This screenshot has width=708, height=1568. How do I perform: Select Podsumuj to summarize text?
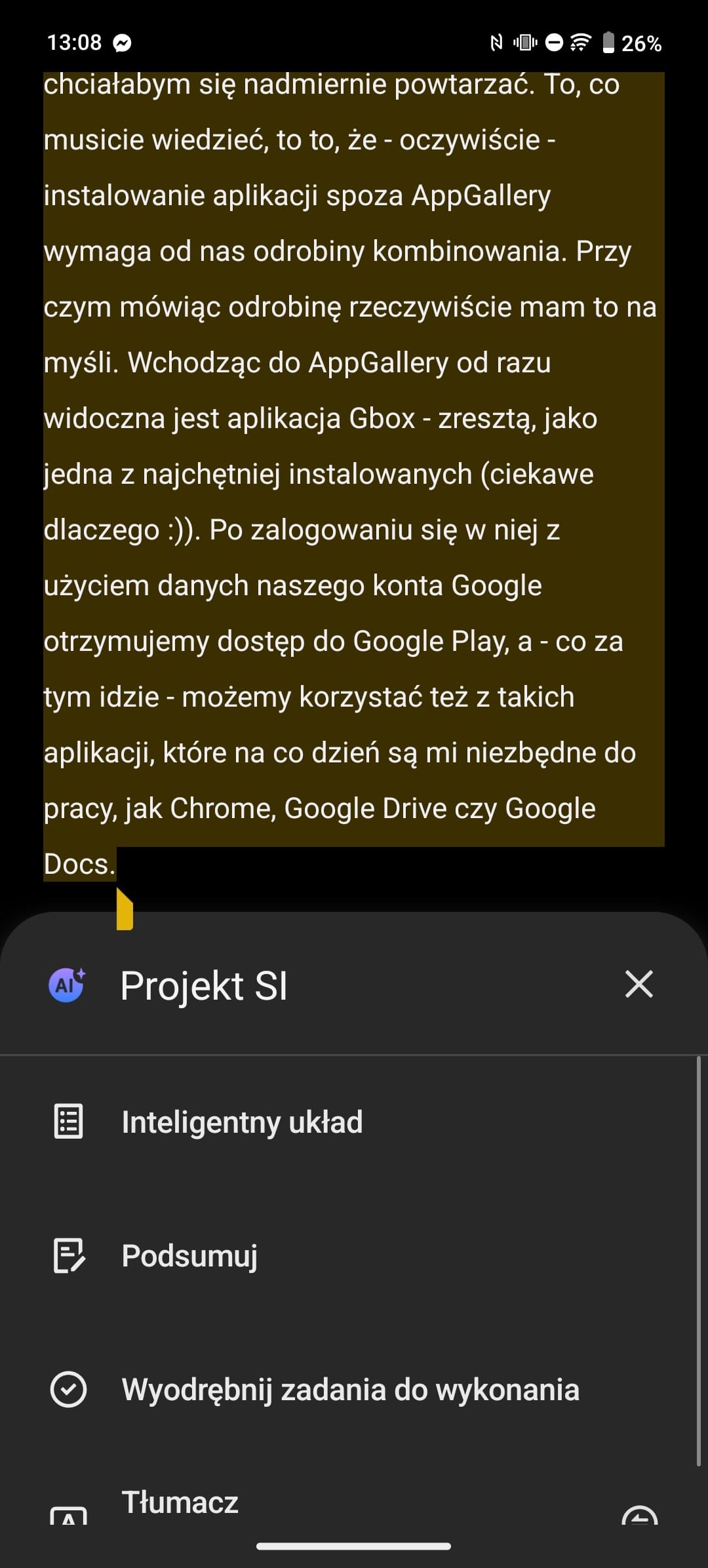pyautogui.click(x=347, y=1255)
